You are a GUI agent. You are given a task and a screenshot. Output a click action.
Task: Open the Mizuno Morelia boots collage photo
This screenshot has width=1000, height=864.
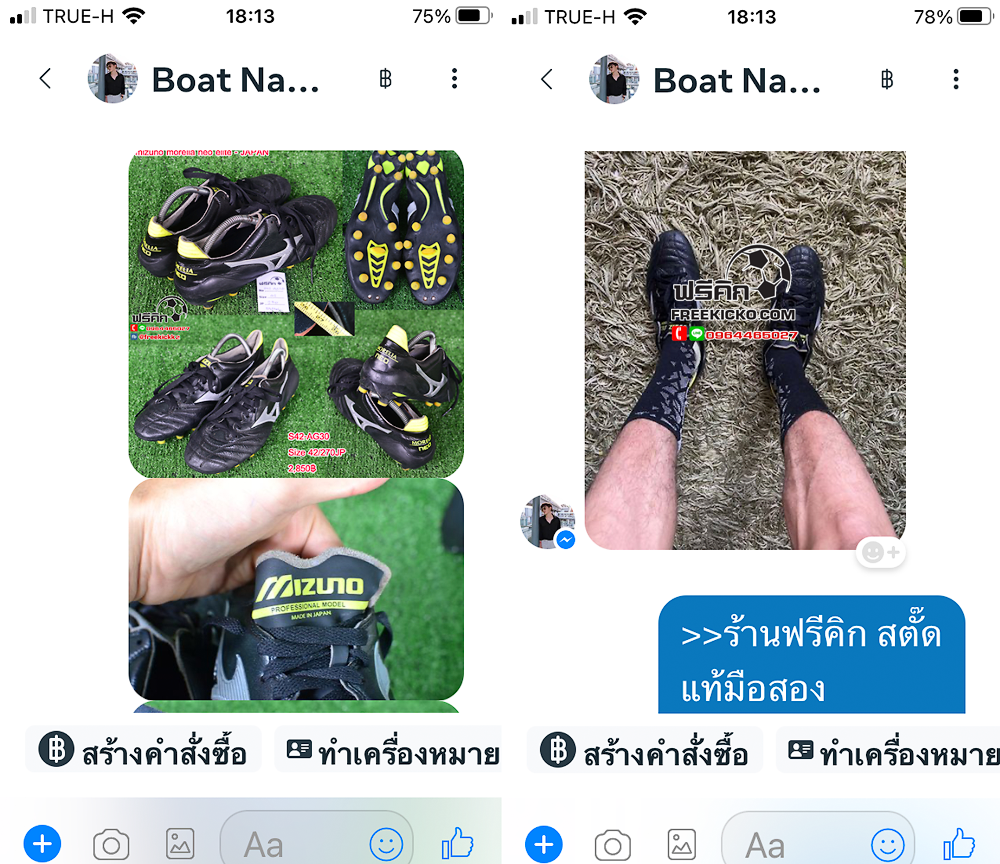pos(296,313)
